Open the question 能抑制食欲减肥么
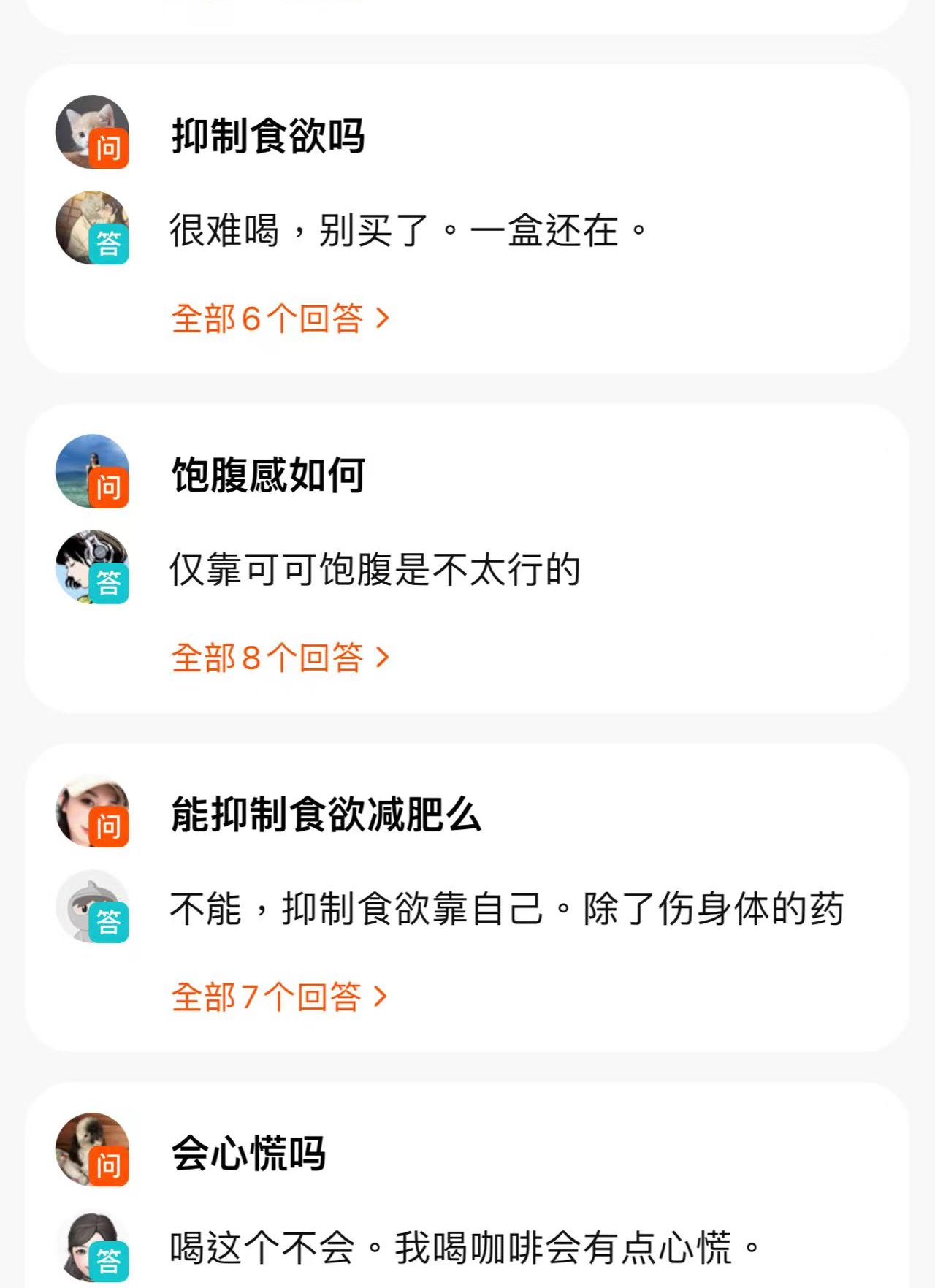 pyautogui.click(x=326, y=814)
